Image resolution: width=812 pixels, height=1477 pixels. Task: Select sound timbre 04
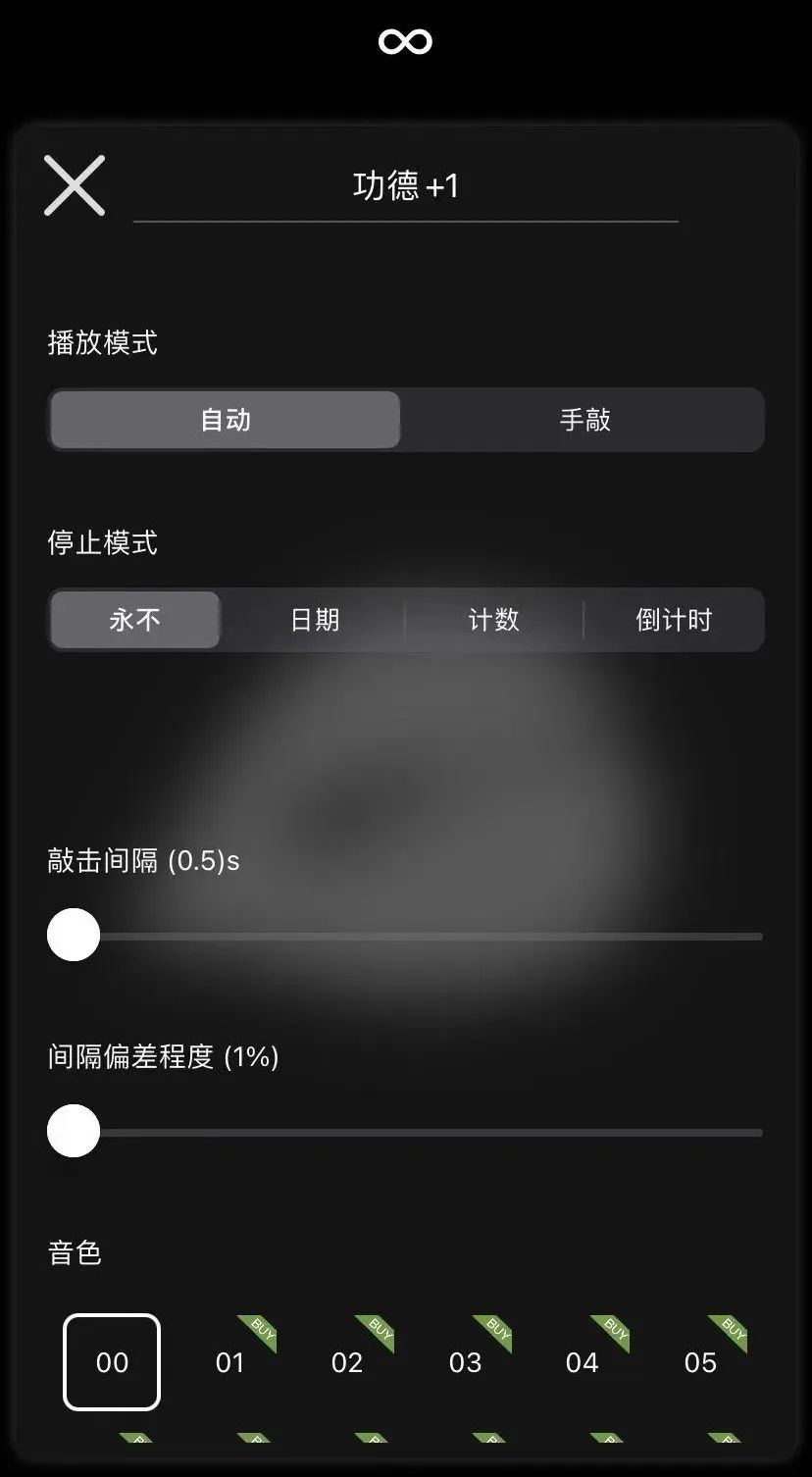pos(583,1362)
